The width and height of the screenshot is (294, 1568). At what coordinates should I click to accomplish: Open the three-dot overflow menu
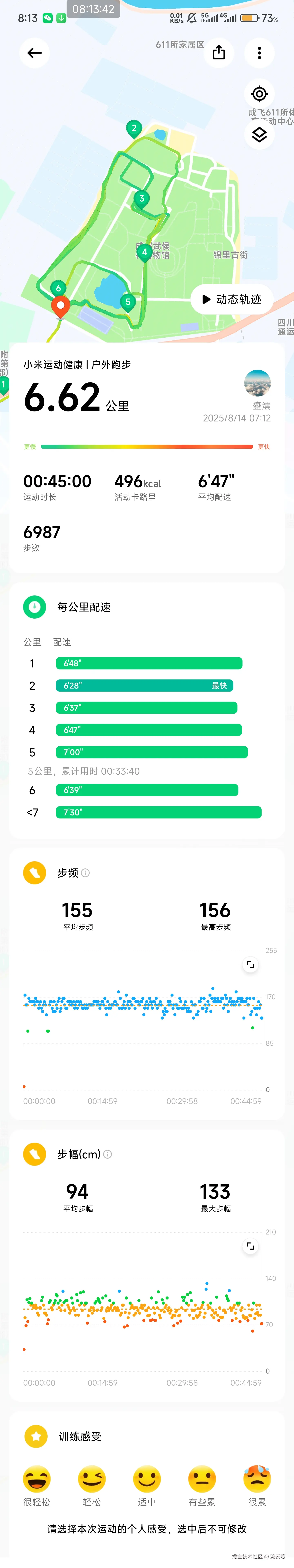click(259, 53)
